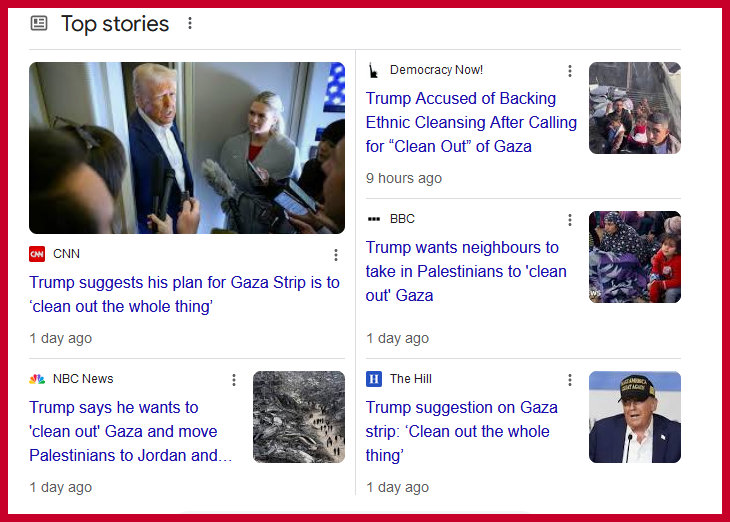View the CNN photo of Trump with reporters
Viewport: 730px width, 522px height.
point(186,148)
